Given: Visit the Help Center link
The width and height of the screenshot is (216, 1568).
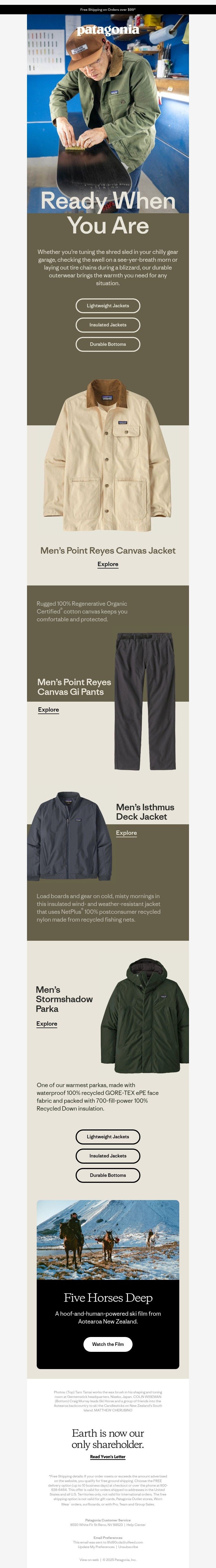Looking at the screenshot, I should (136, 1525).
